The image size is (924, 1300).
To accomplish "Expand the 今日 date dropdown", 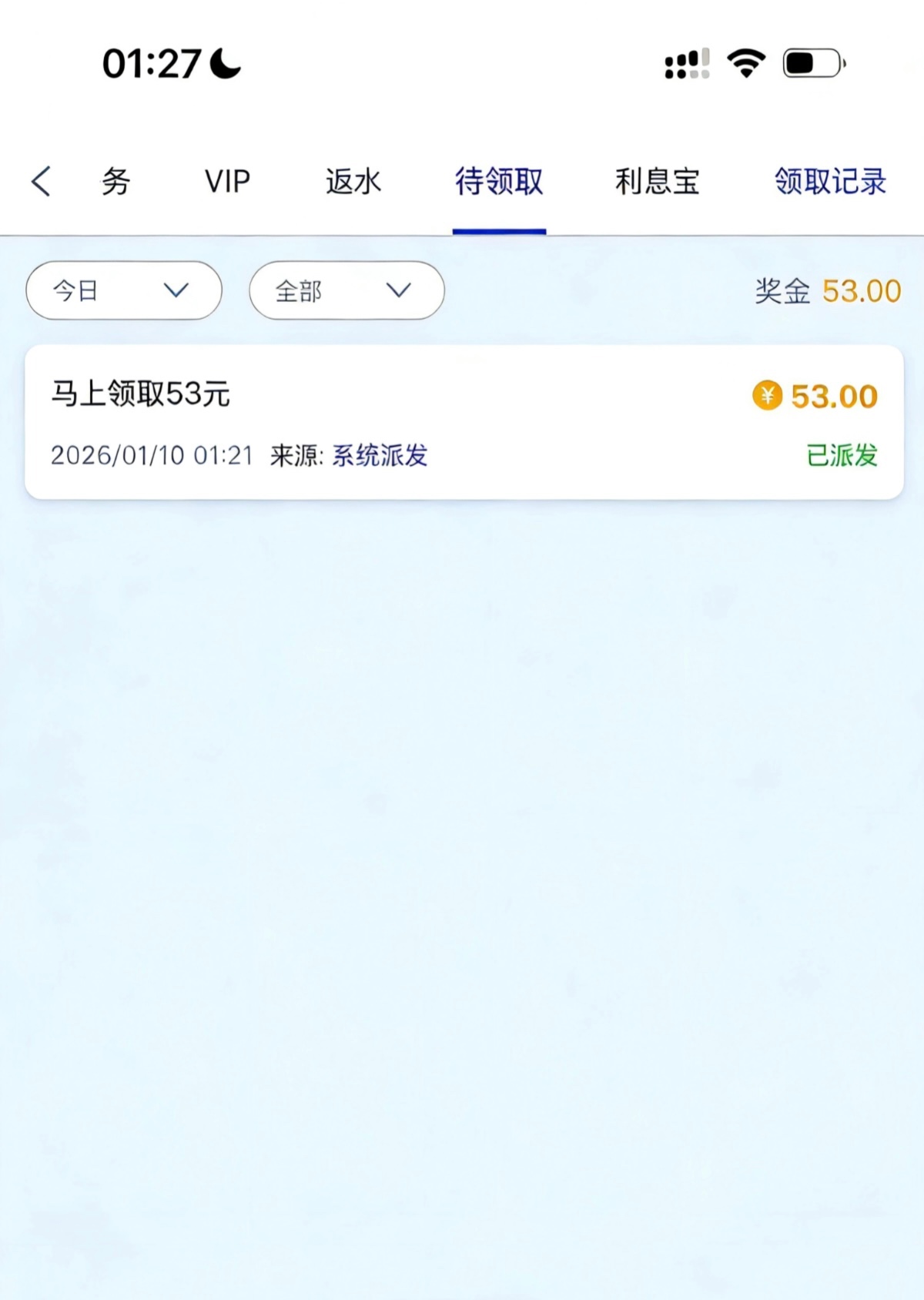I will tap(124, 290).
